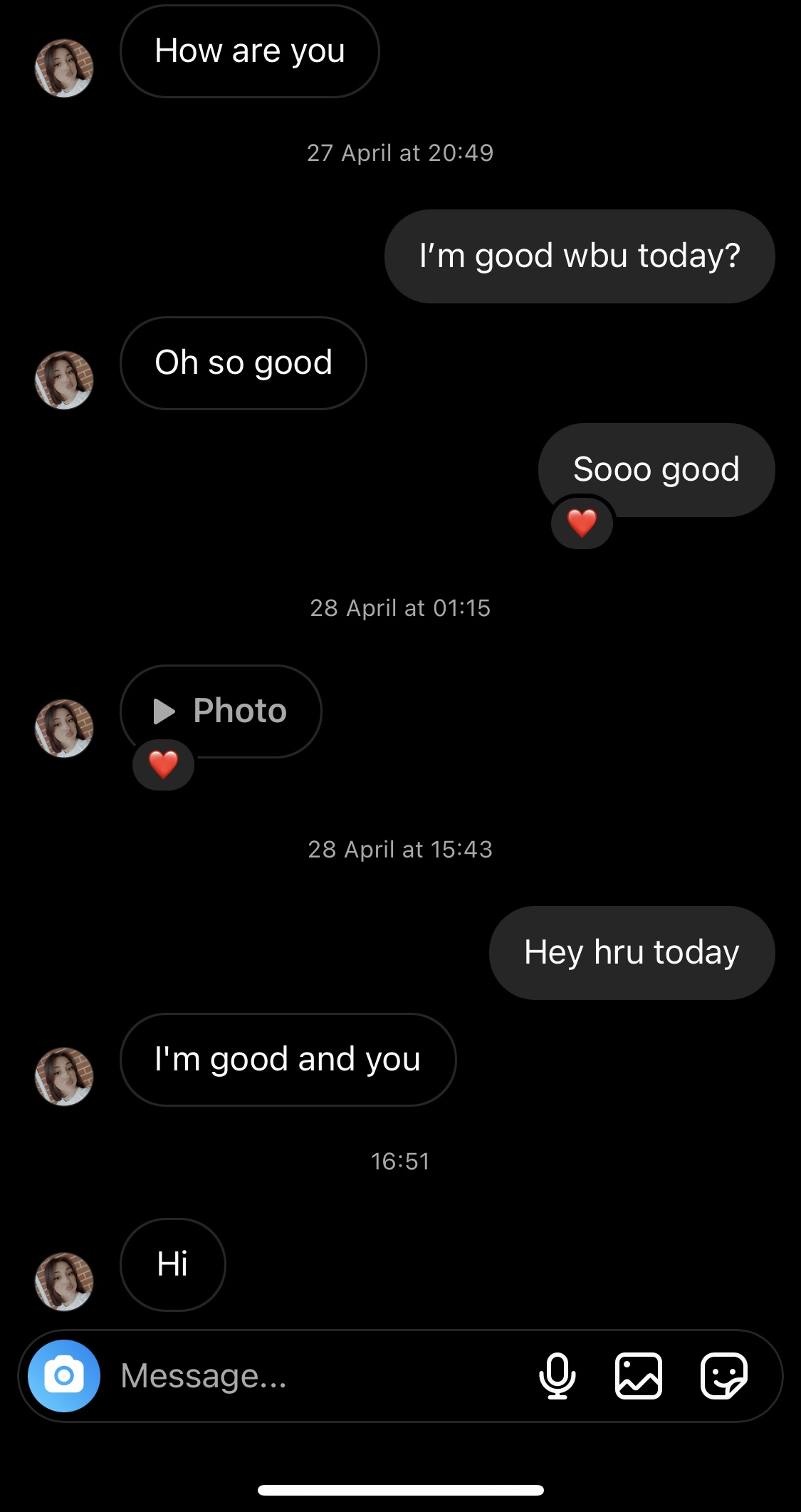The image size is (801, 1512).
Task: Open the camera from the message bar
Action: tap(64, 1375)
